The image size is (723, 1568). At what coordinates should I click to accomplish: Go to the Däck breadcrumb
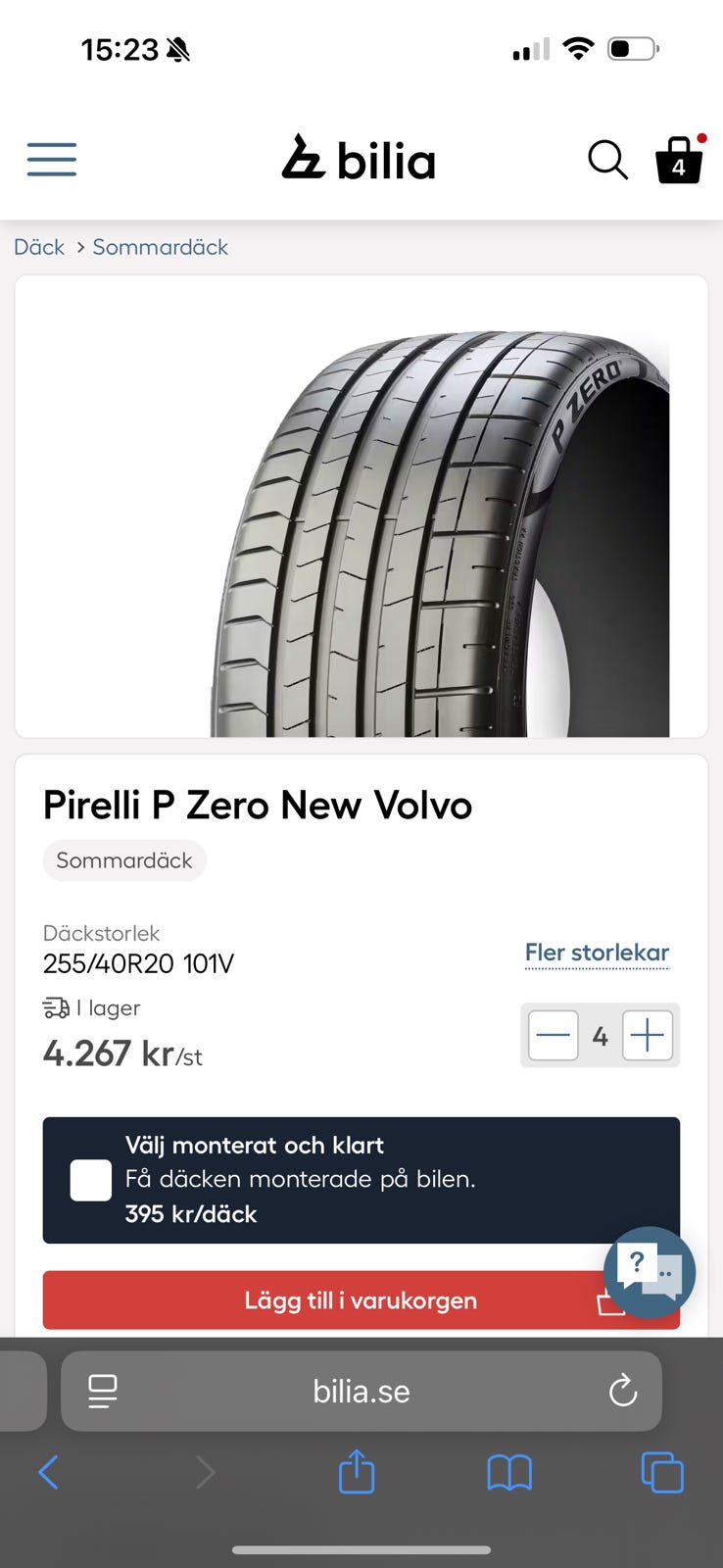[39, 247]
